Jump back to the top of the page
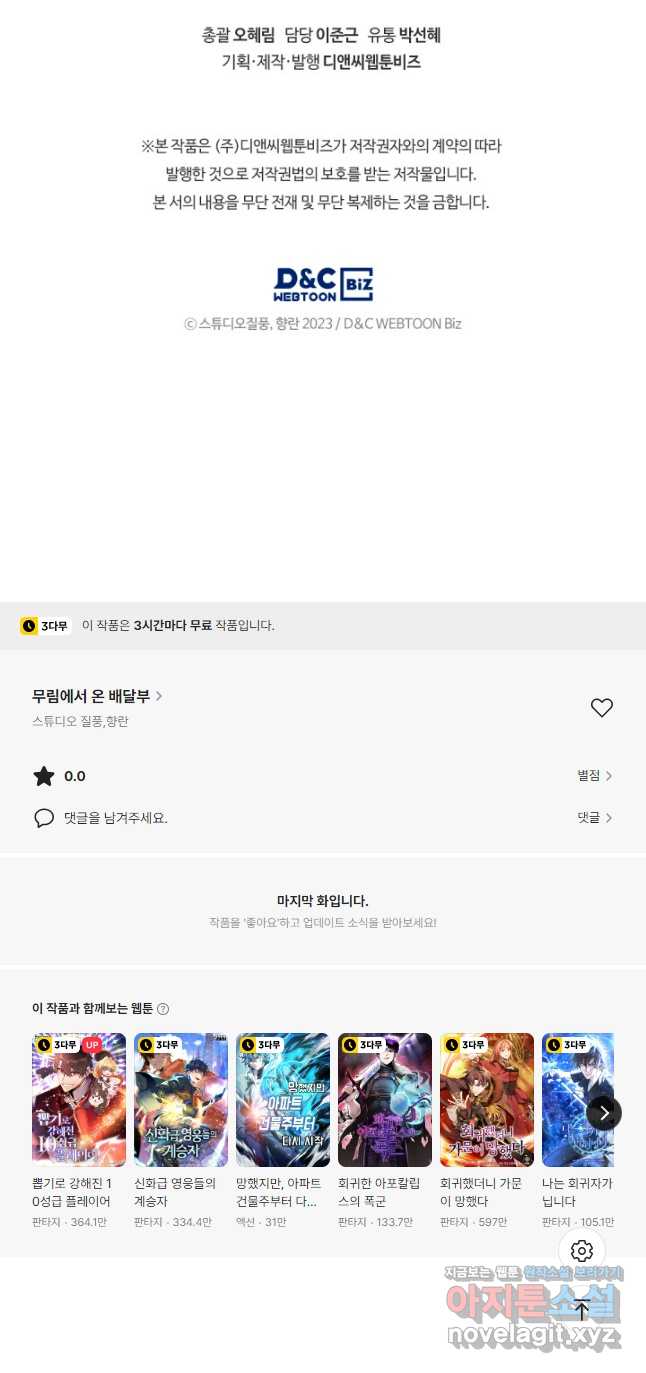Image resolution: width=646 pixels, height=1373 pixels. click(582, 1310)
